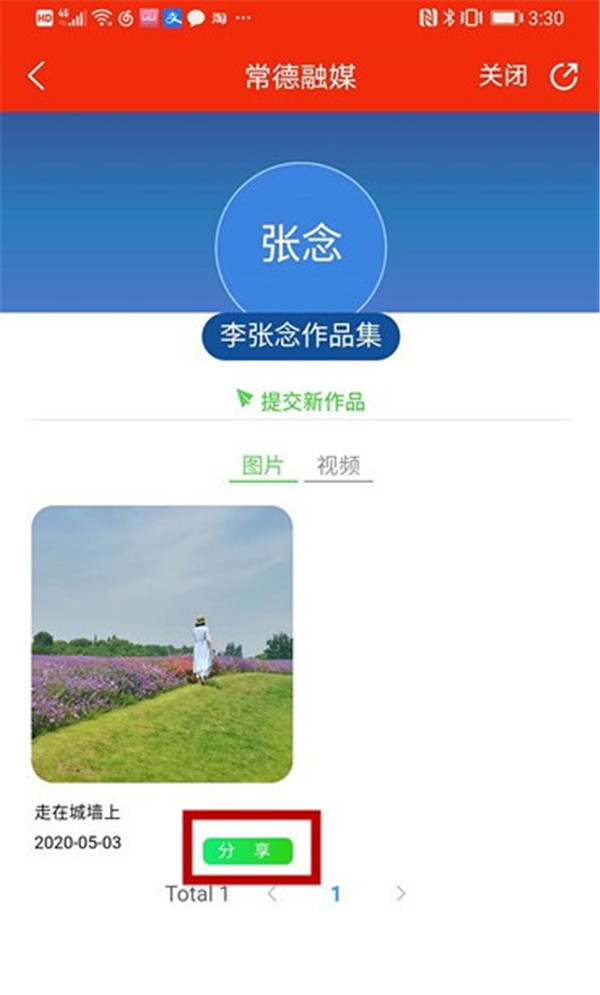
Task: Switch to the 视频 tab
Action: [338, 465]
